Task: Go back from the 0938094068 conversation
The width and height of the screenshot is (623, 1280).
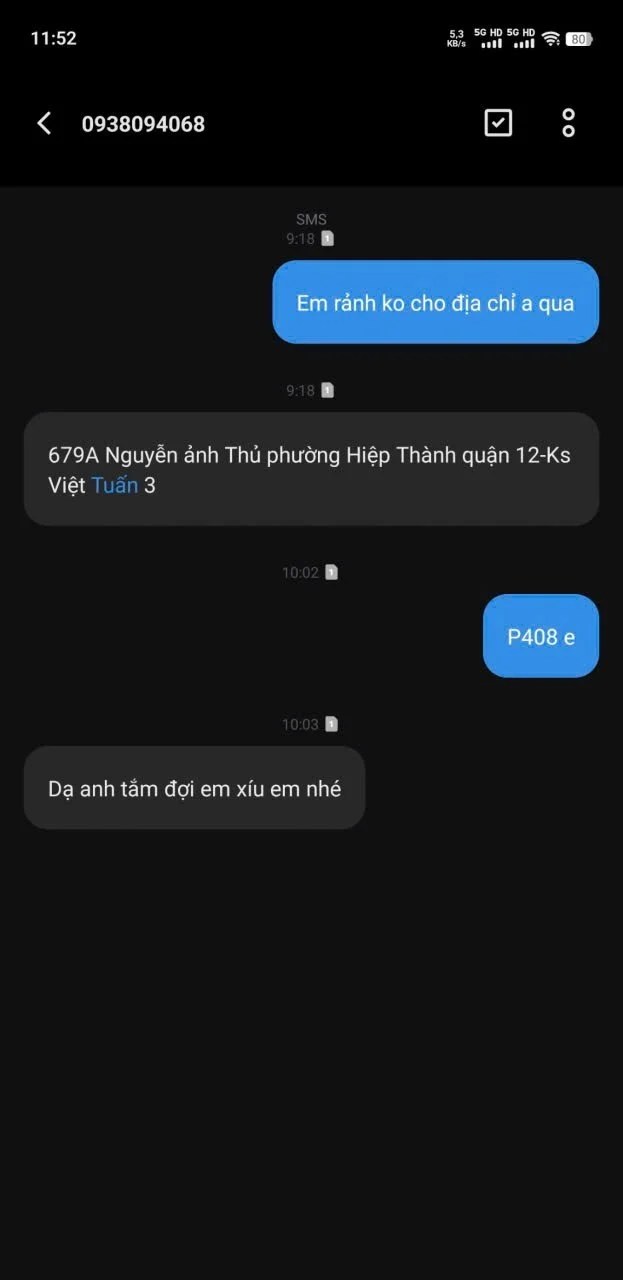Action: point(44,123)
